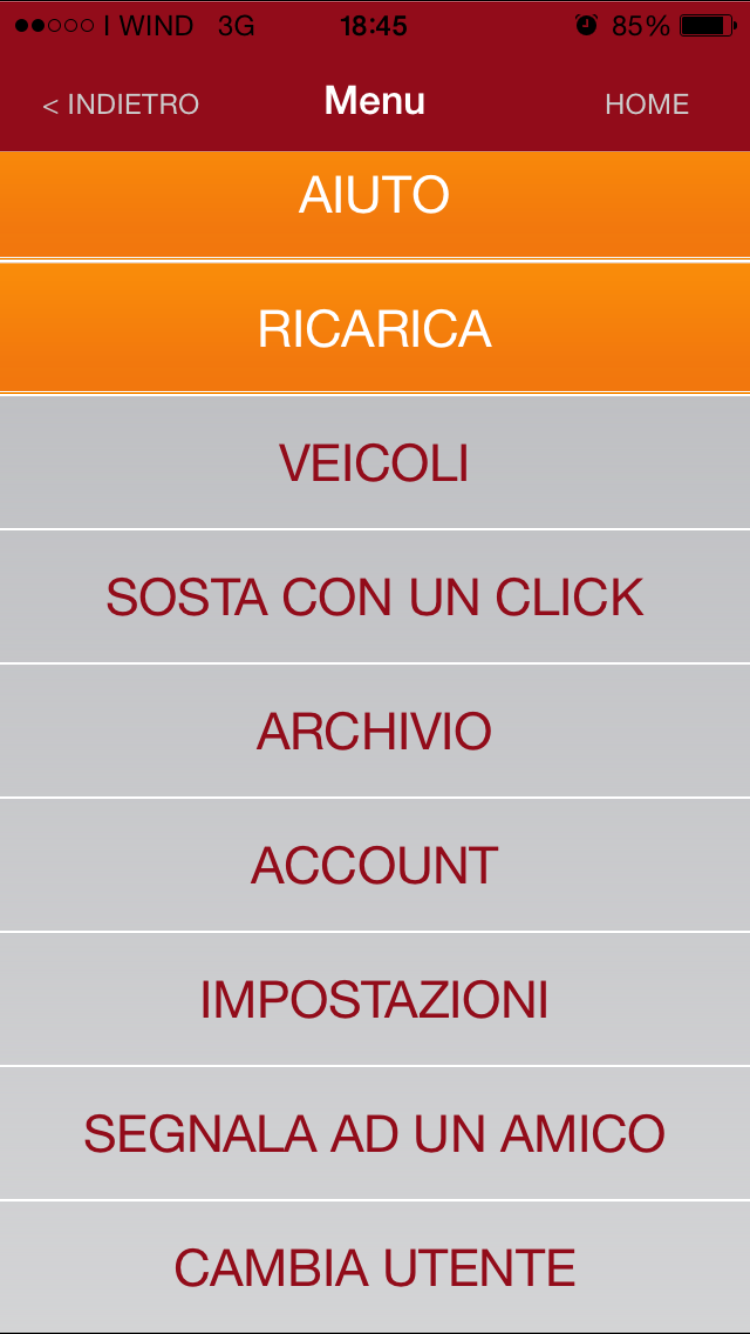Choose SOSTA CON UN CLICK
The width and height of the screenshot is (750, 1334).
click(375, 597)
